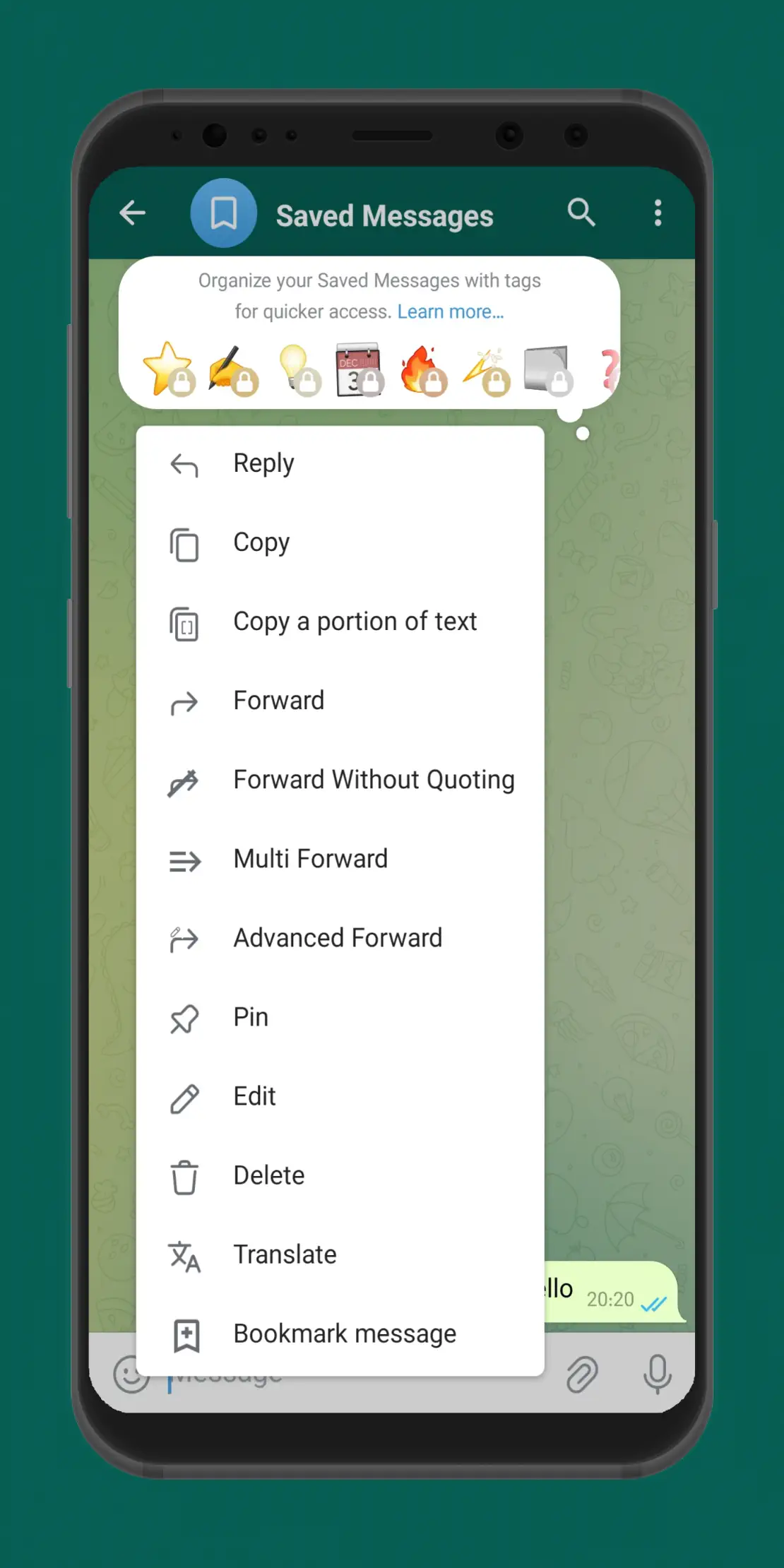Copy the message text
Screen dimensions: 784x1568
point(339,543)
